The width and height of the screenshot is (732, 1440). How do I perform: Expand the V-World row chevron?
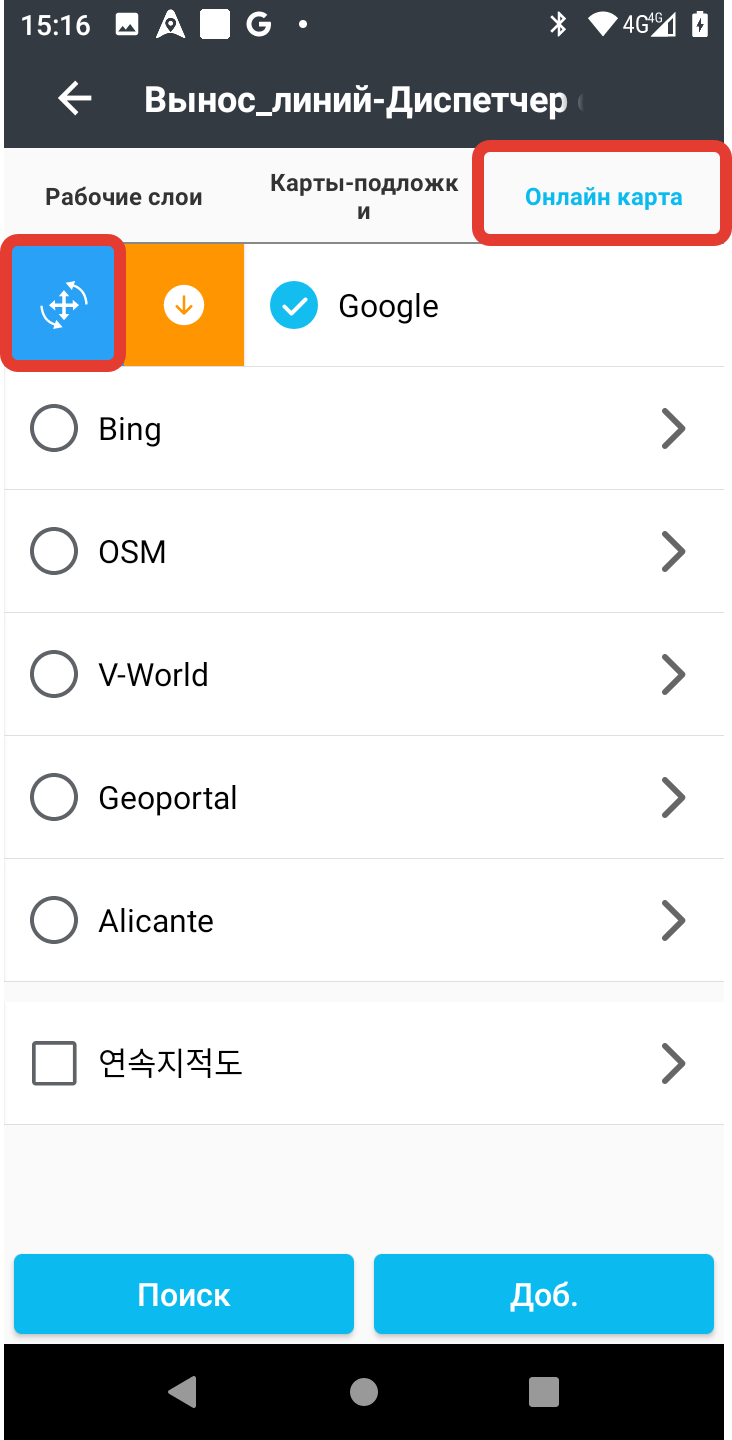pos(674,675)
